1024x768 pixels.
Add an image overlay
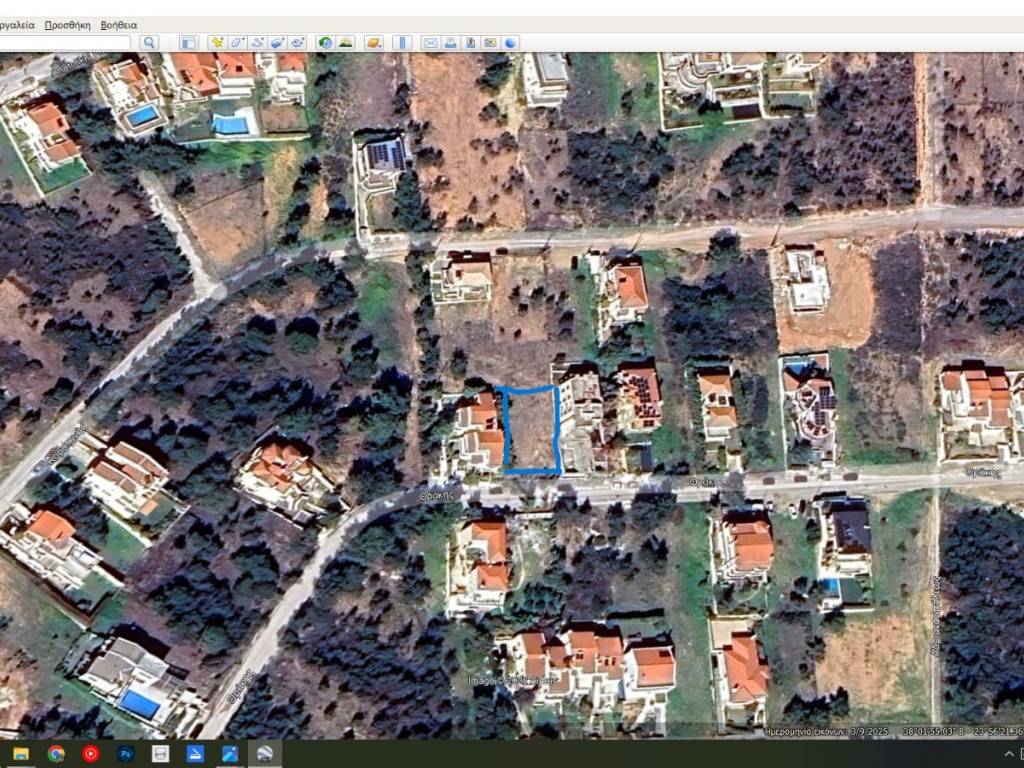277,42
